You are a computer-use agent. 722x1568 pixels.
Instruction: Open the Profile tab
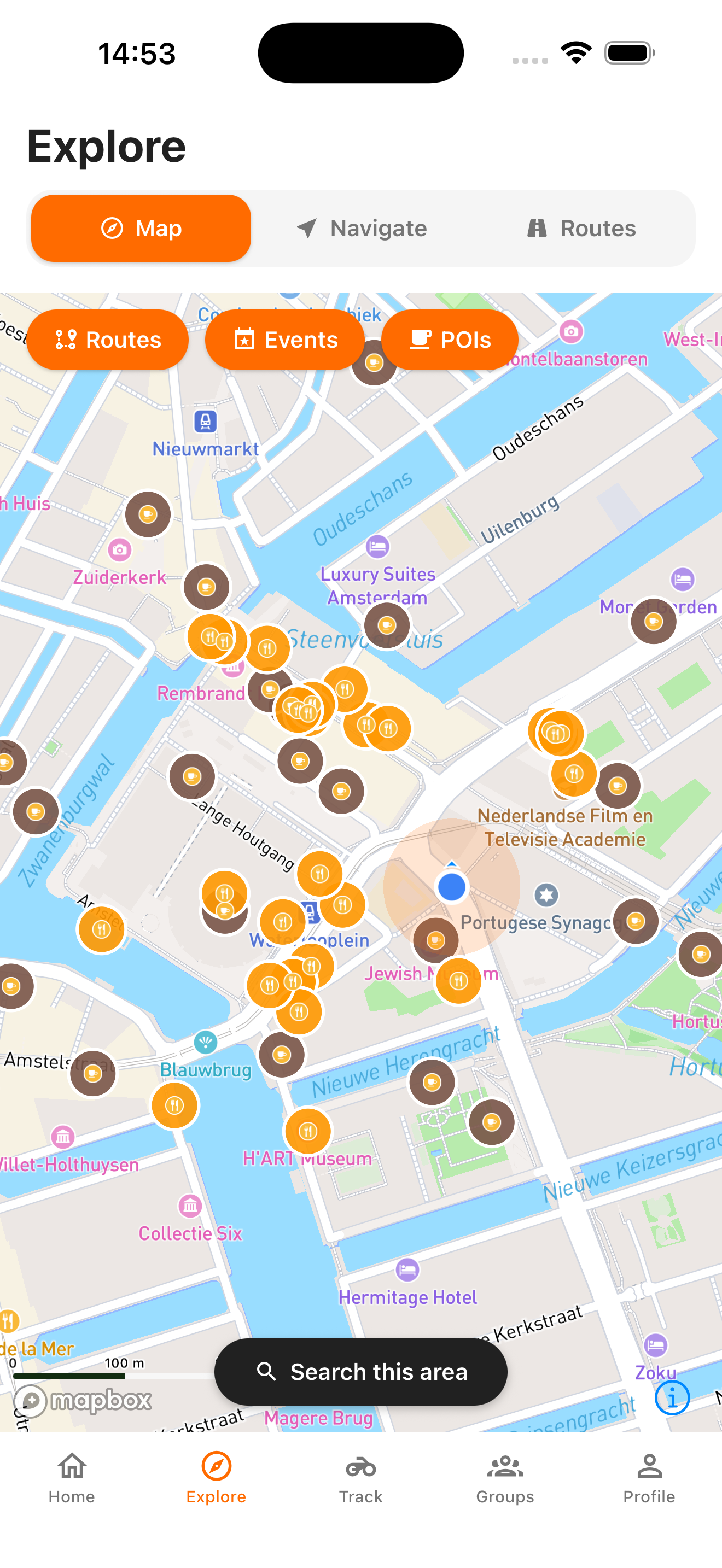point(649,1477)
